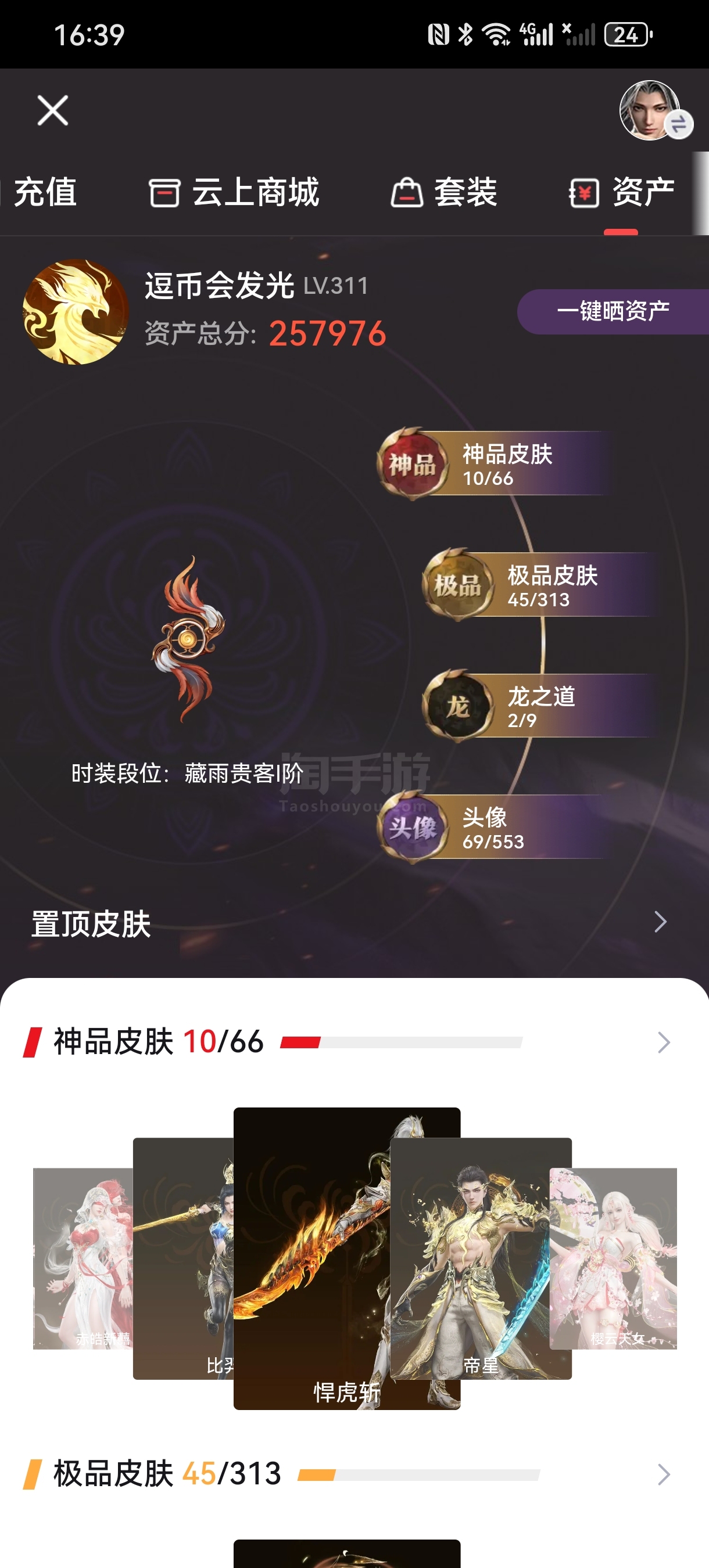Go to the 套装 tab
The height and width of the screenshot is (1568, 709).
point(444,192)
